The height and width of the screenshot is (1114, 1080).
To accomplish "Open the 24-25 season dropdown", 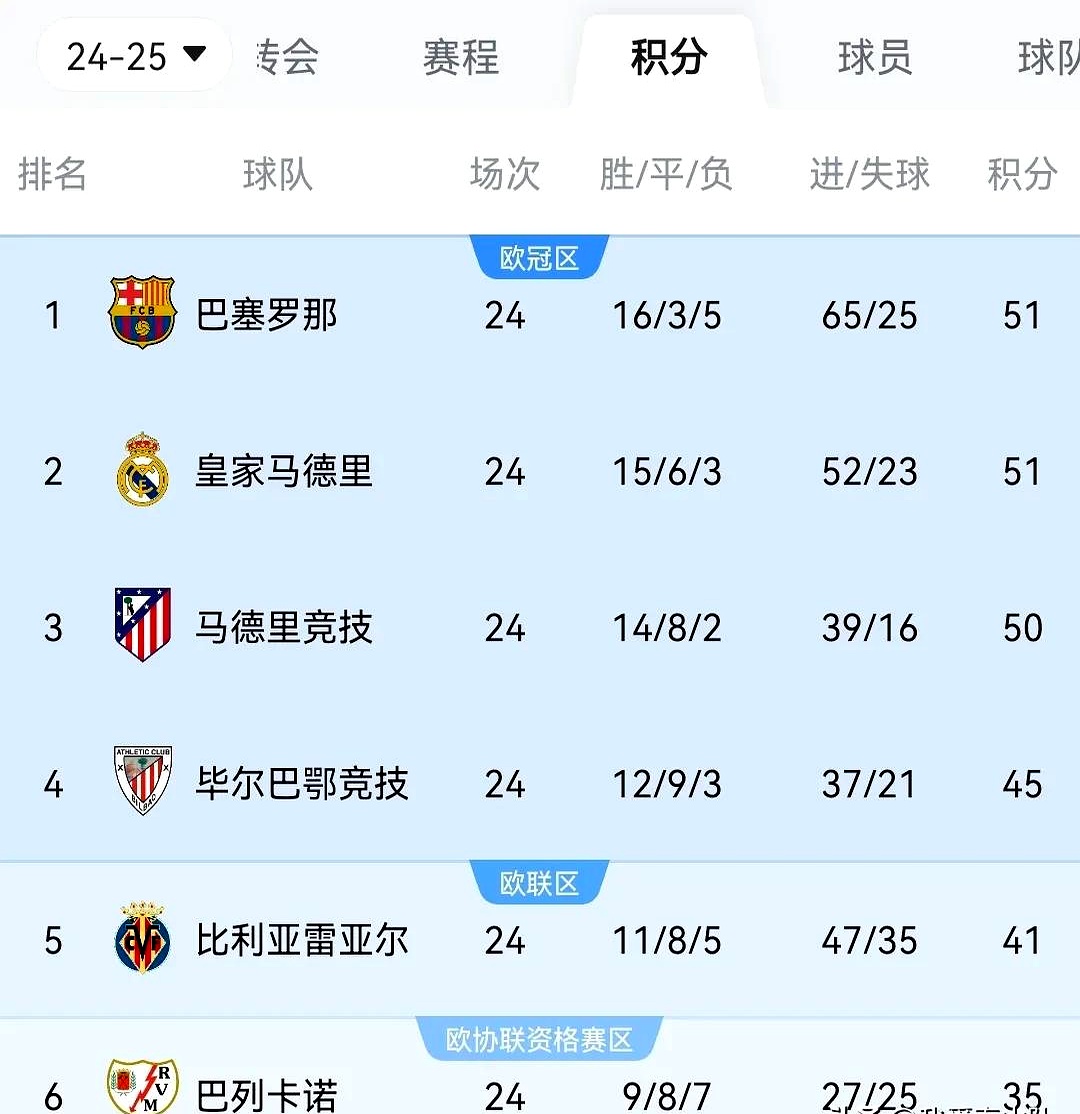I will tap(134, 55).
